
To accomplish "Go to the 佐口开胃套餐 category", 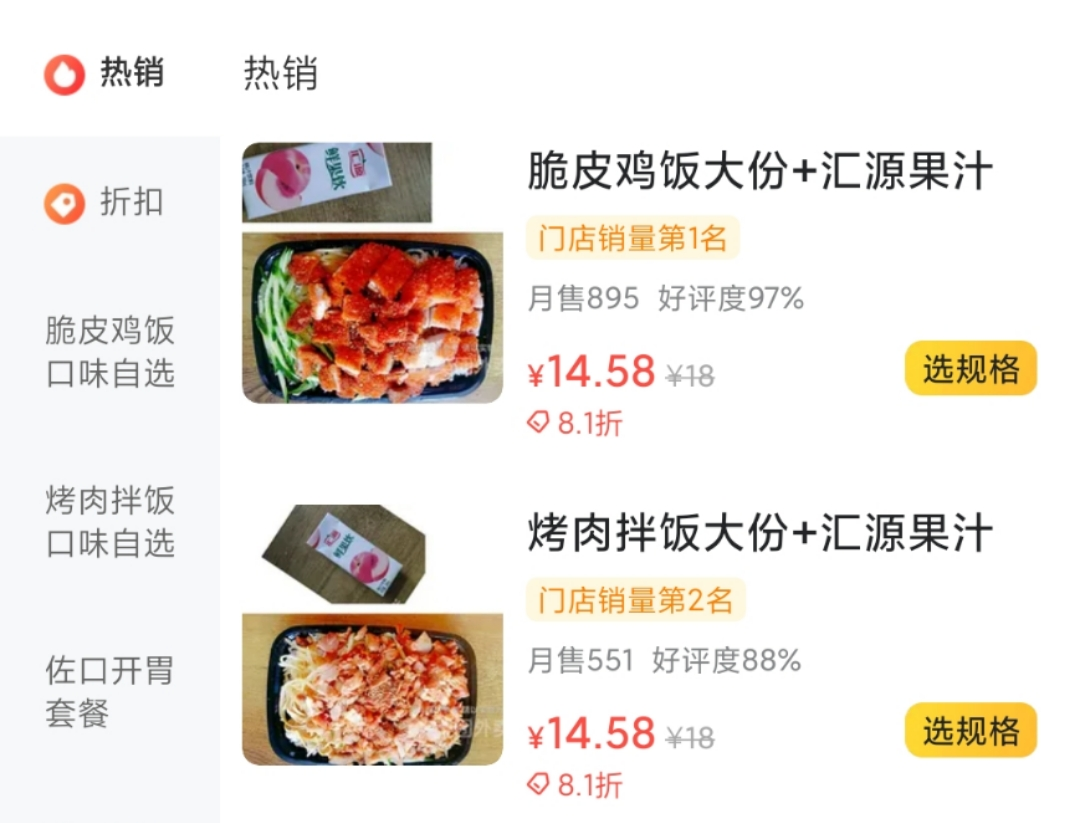I will [110, 691].
